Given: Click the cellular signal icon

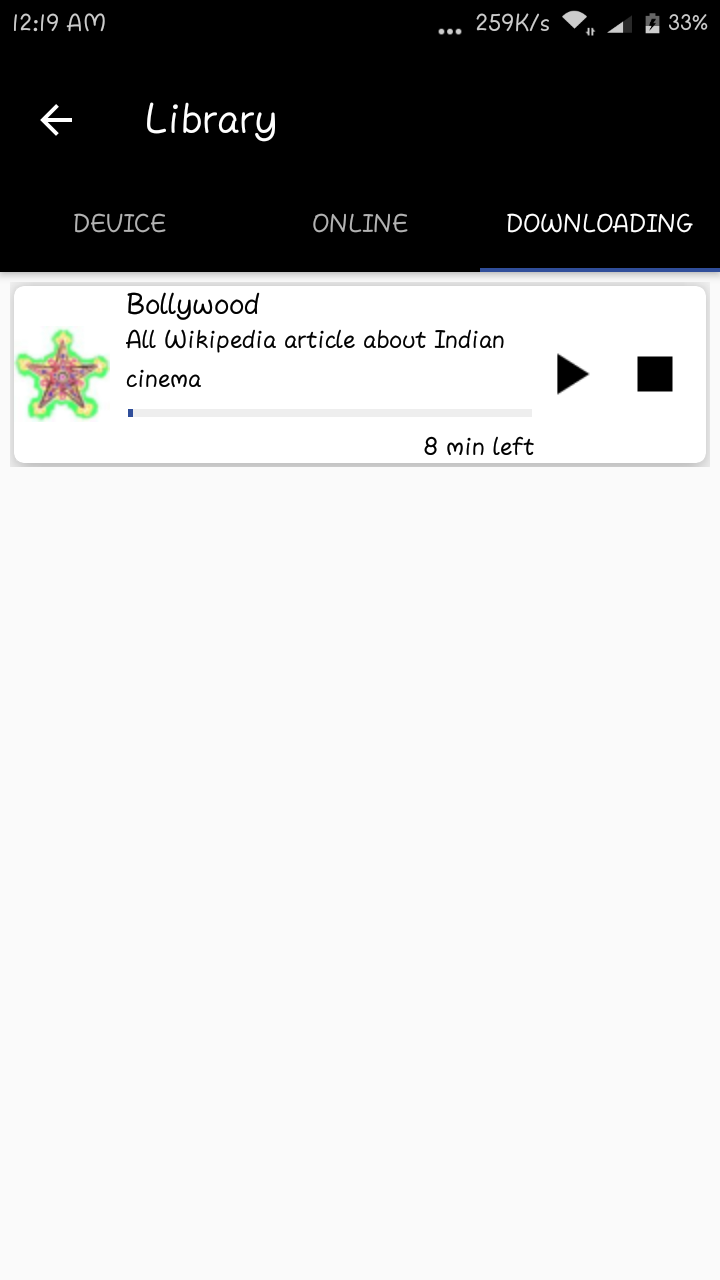Looking at the screenshot, I should click(x=620, y=24).
